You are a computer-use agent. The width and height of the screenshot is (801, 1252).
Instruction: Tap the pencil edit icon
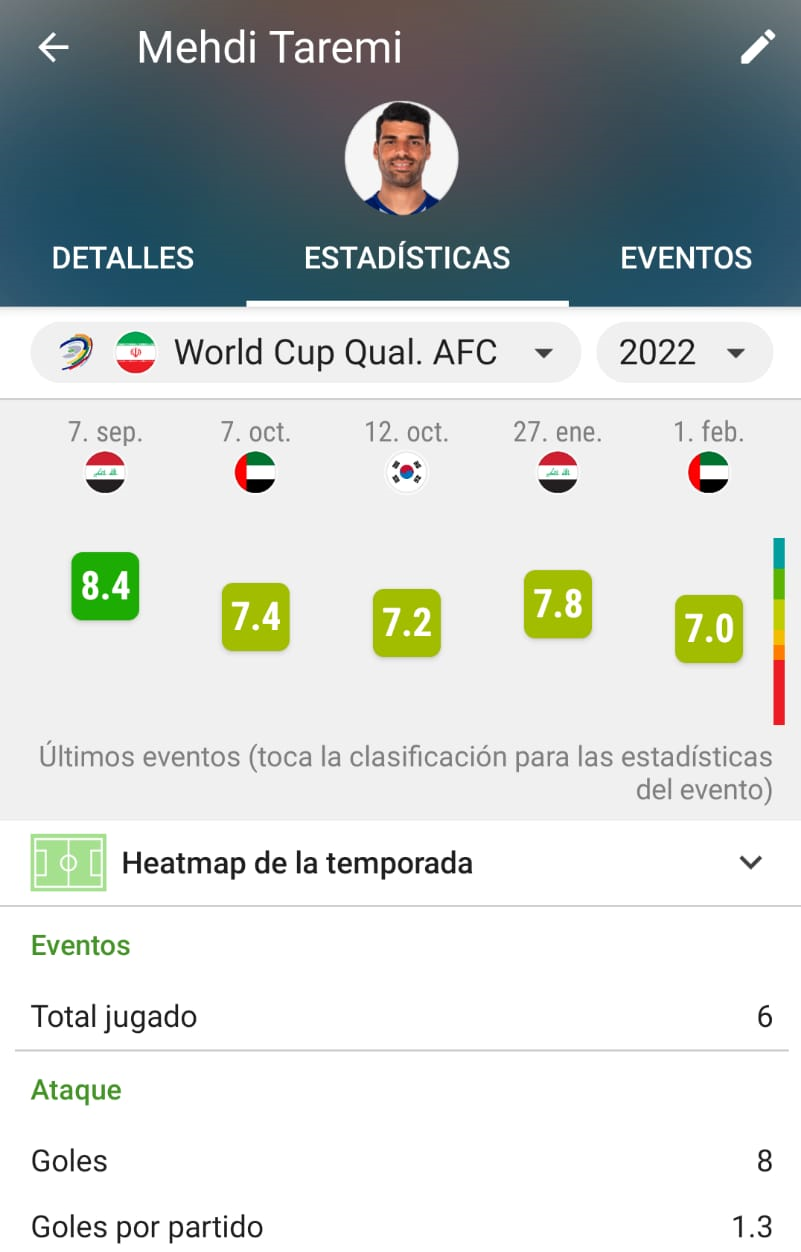757,47
